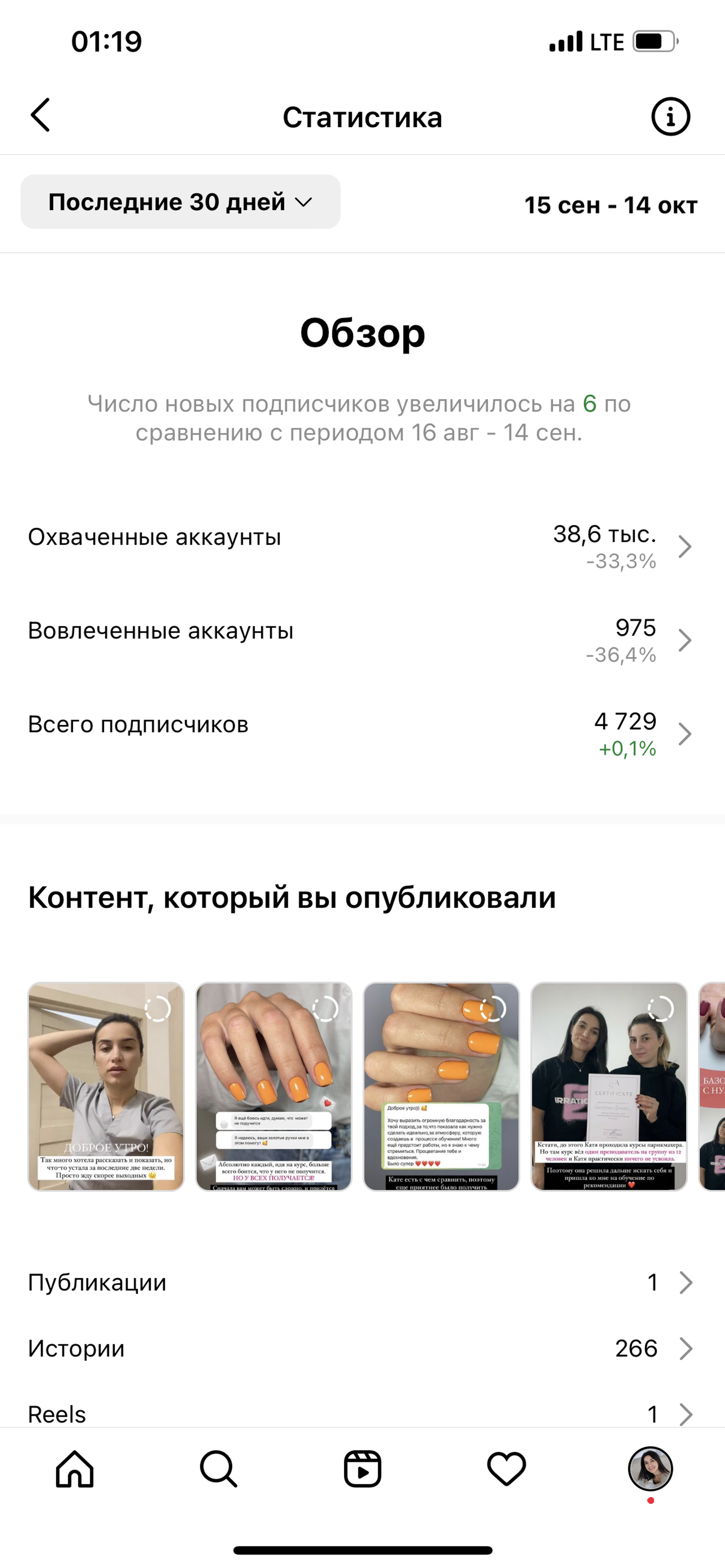Open the Reels content row
The width and height of the screenshot is (725, 1568).
pos(362,1413)
